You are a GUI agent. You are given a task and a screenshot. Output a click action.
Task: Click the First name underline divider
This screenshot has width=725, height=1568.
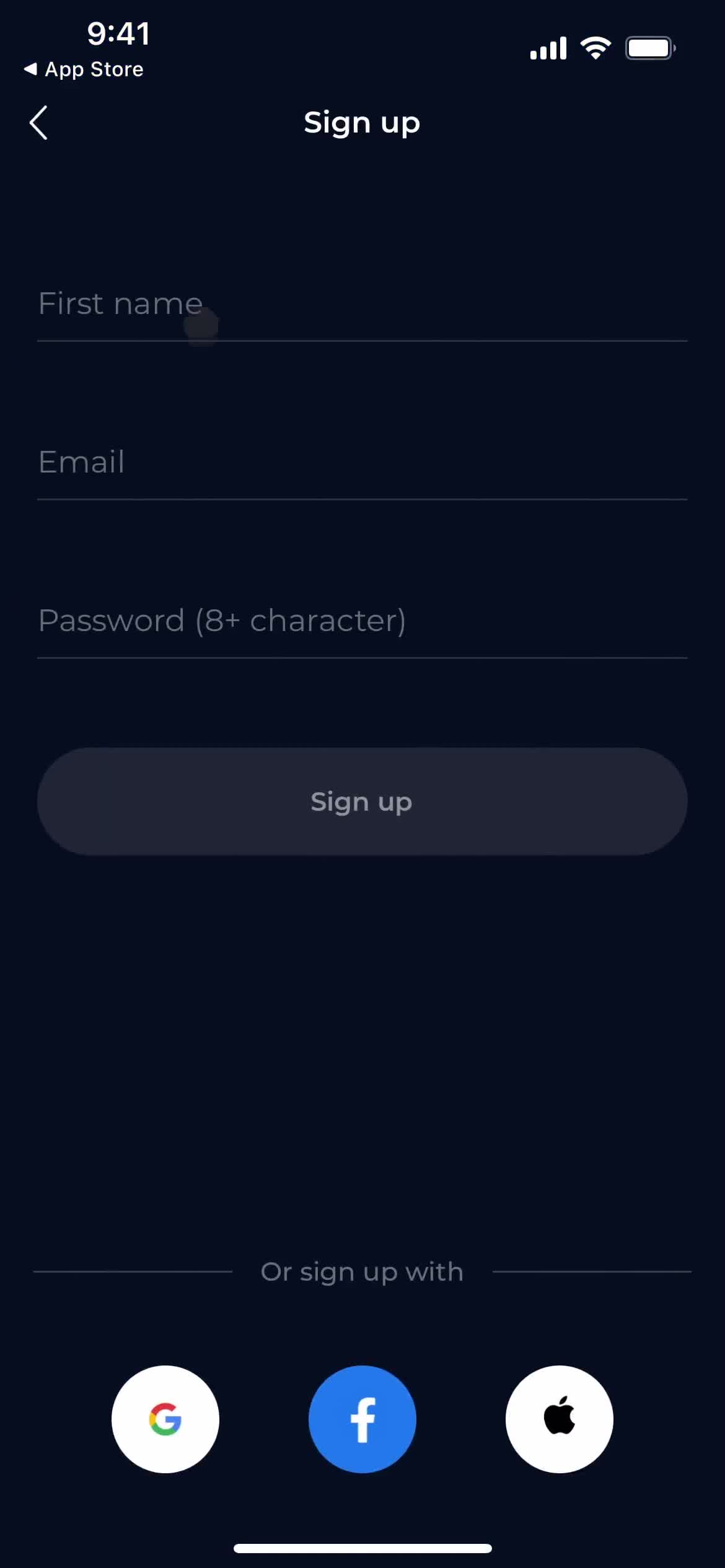pyautogui.click(x=362, y=339)
